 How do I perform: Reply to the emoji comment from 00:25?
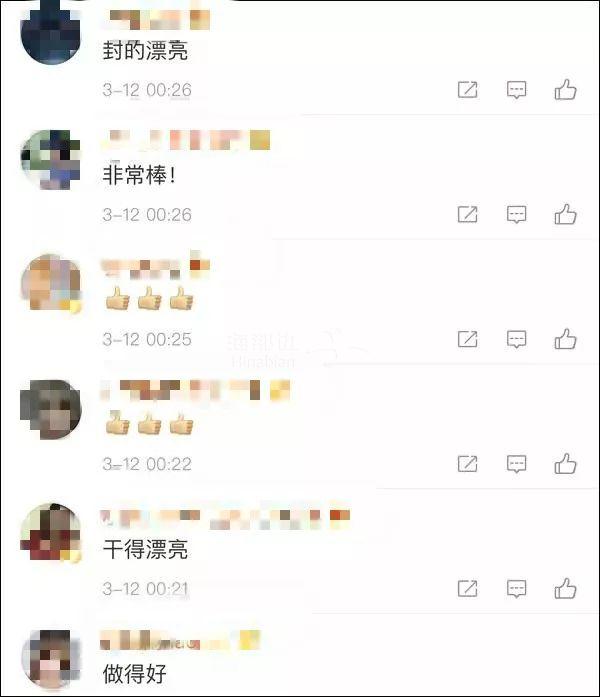pyautogui.click(x=516, y=339)
